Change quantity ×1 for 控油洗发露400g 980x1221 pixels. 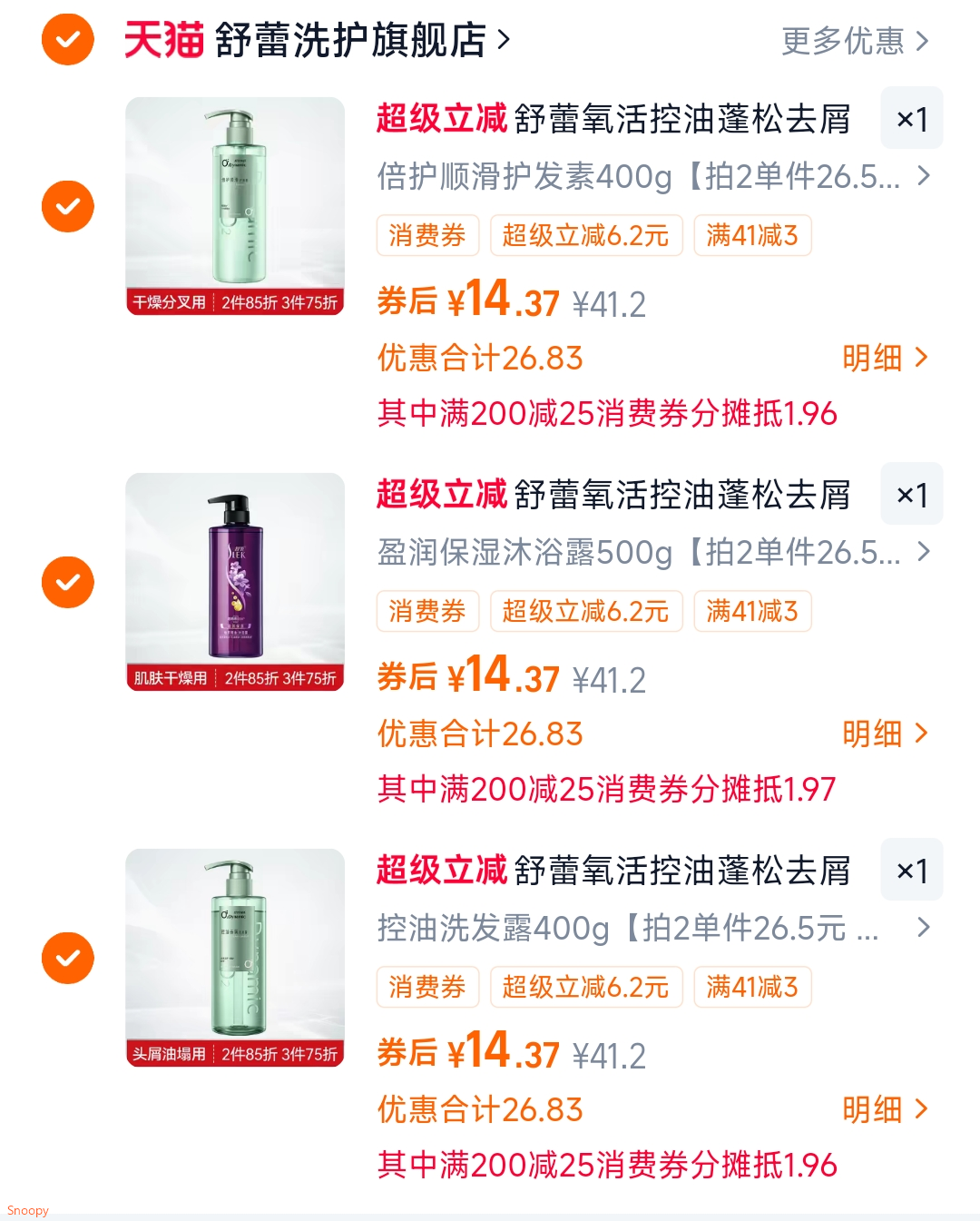tap(911, 871)
